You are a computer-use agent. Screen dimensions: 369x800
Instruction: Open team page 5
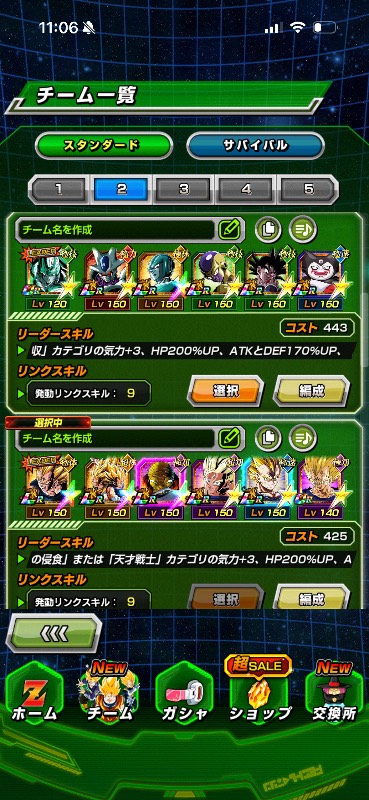click(x=308, y=190)
